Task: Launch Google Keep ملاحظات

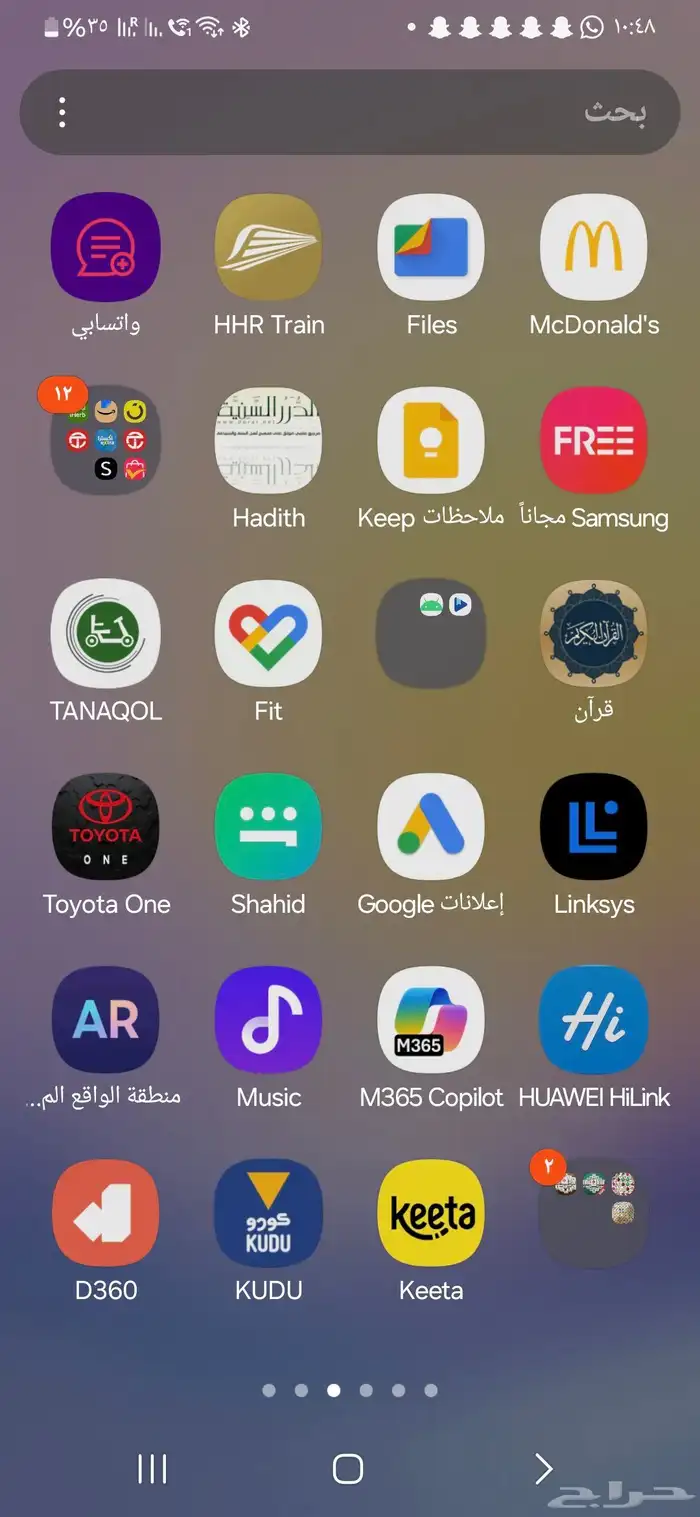Action: [x=431, y=441]
